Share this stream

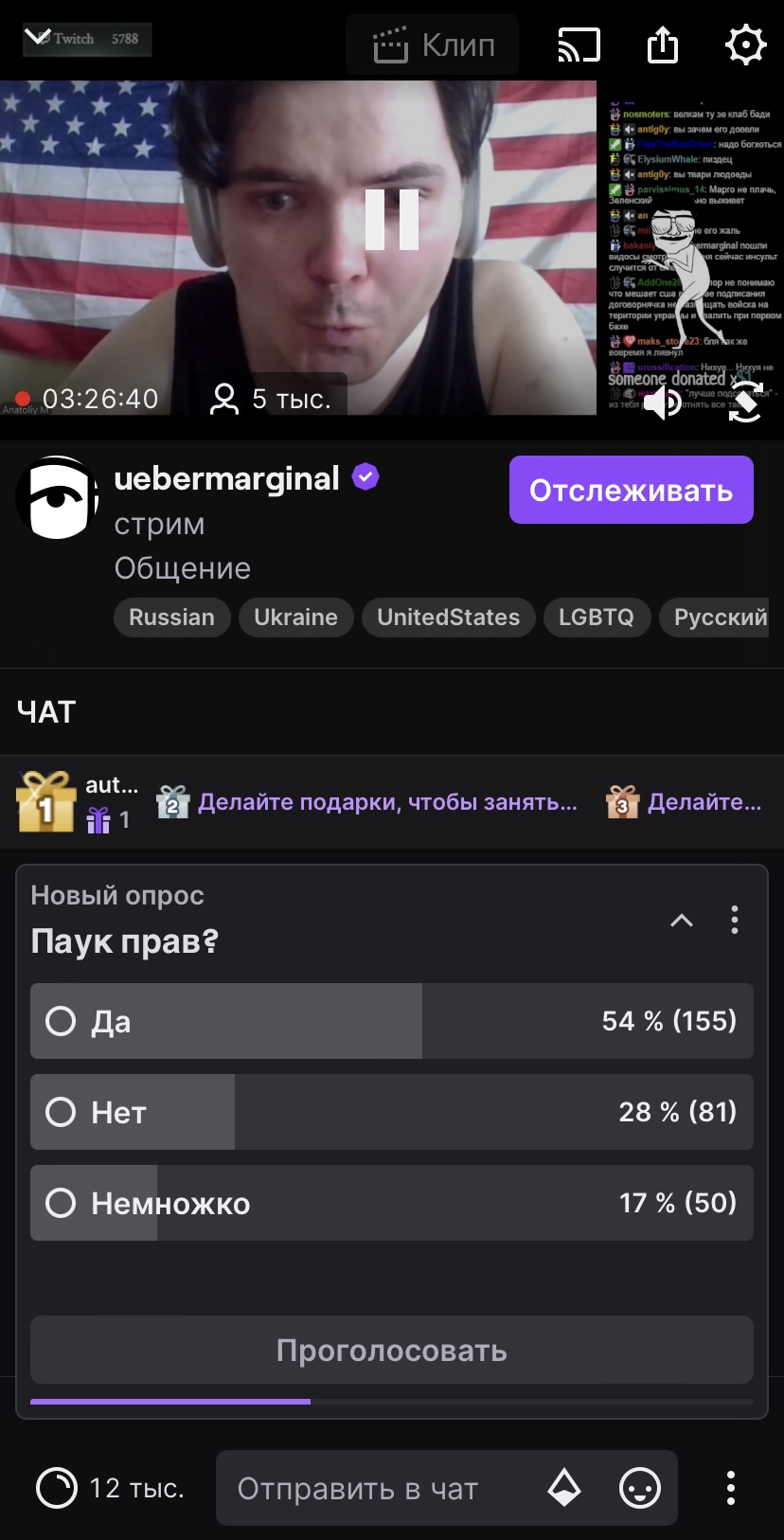click(x=663, y=45)
